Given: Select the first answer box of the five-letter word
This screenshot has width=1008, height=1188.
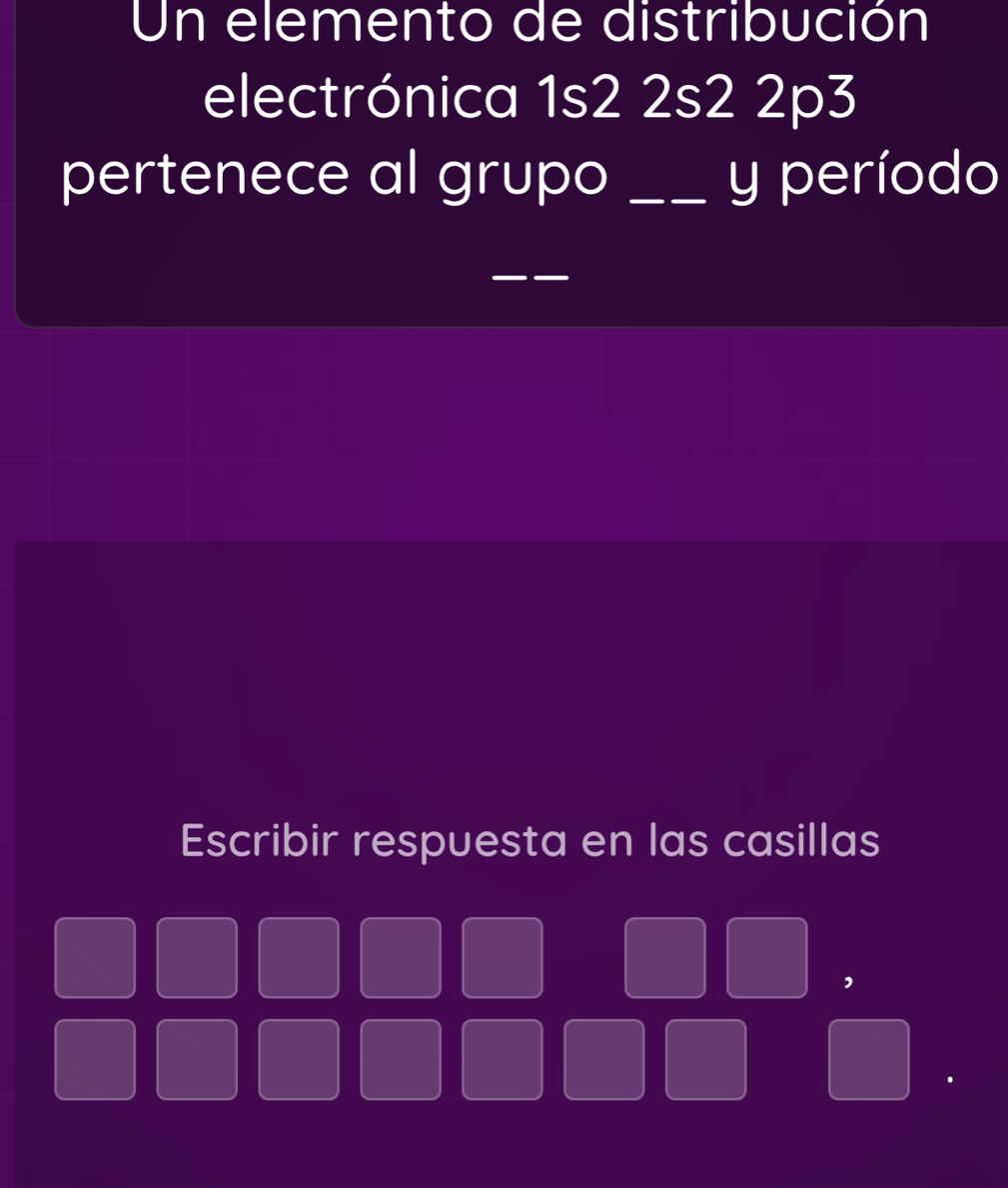Looking at the screenshot, I should [x=95, y=957].
